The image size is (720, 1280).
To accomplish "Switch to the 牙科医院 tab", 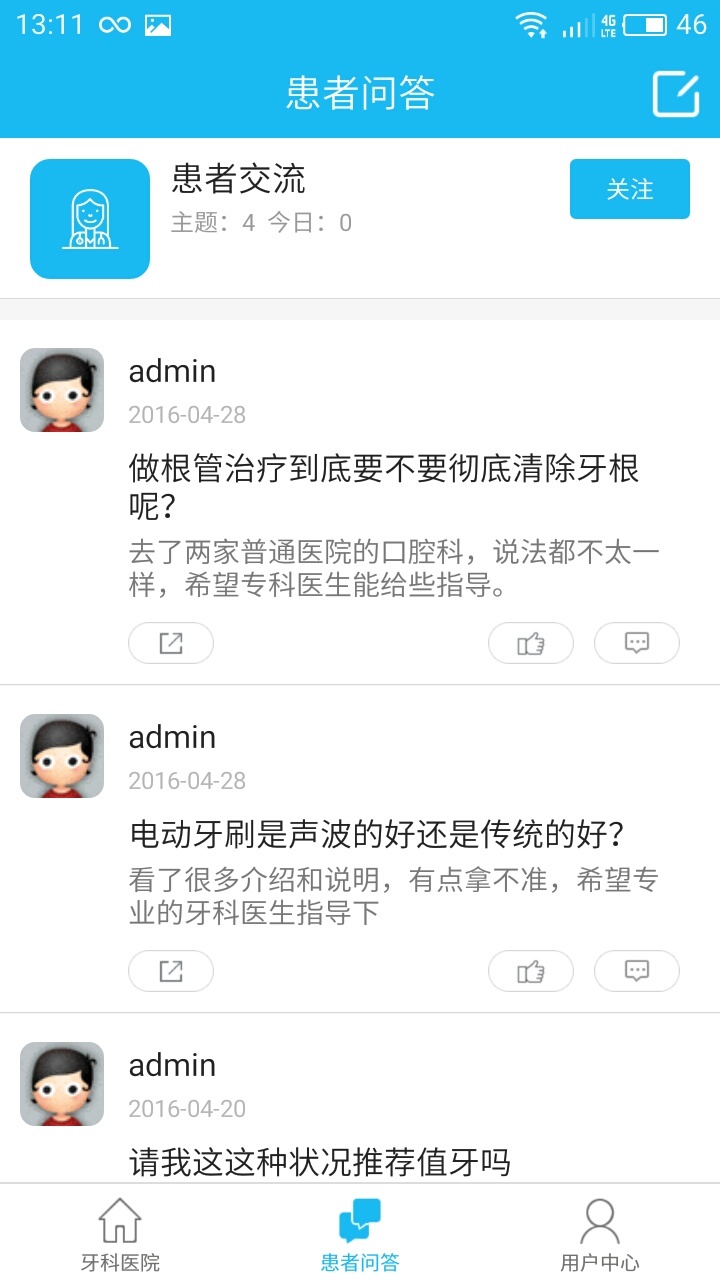I will click(120, 1234).
